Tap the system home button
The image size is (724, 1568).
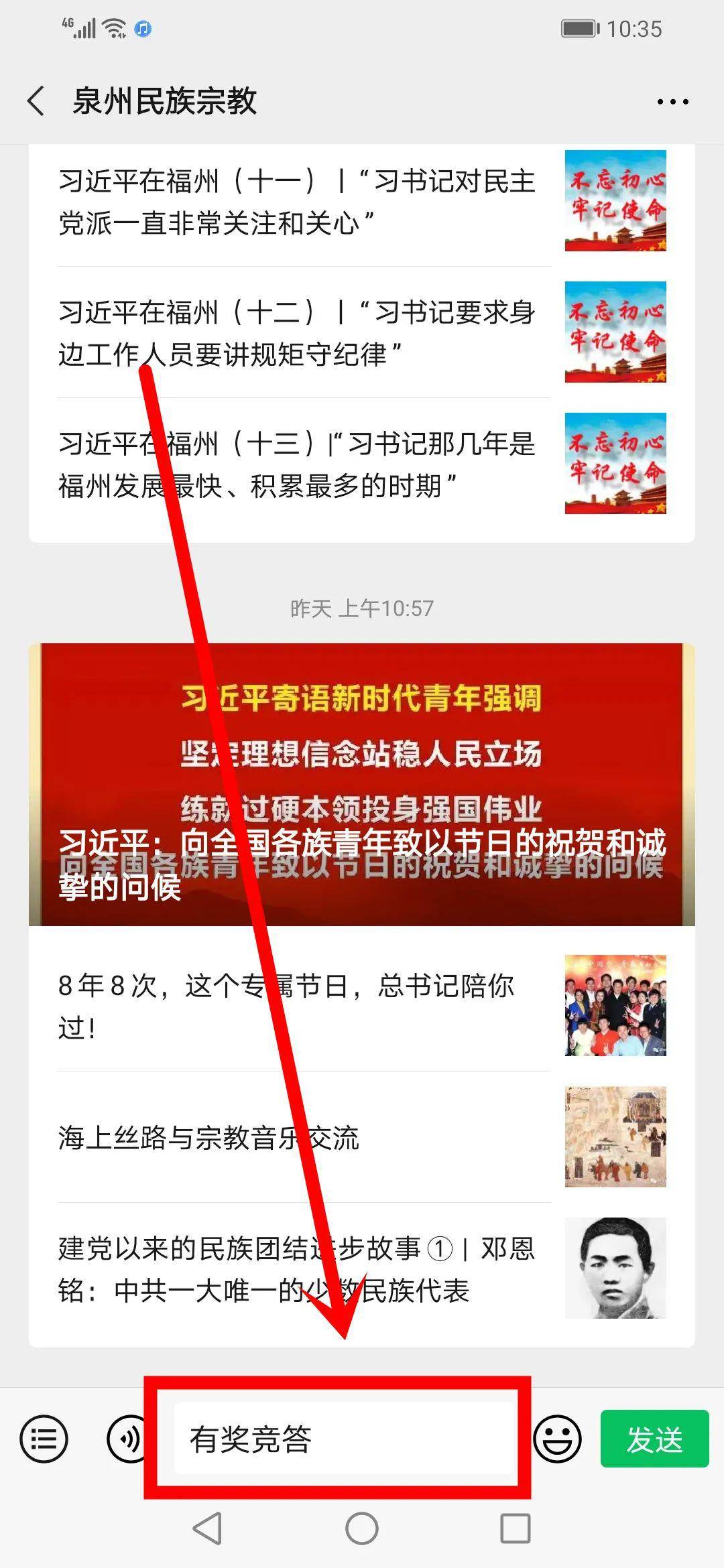click(x=362, y=1529)
